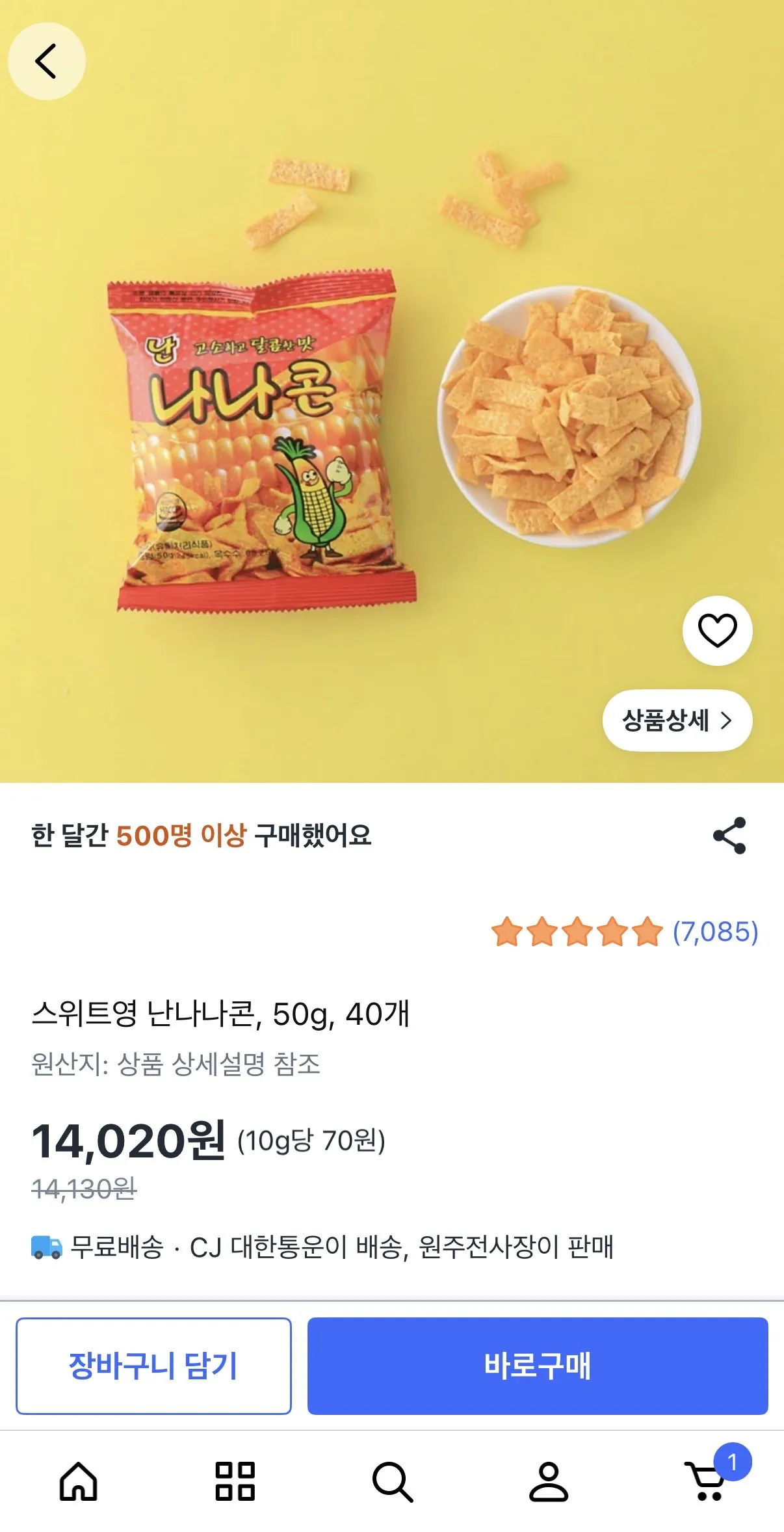Go back using the top arrow
The width and height of the screenshot is (784, 1532).
coord(46,61)
